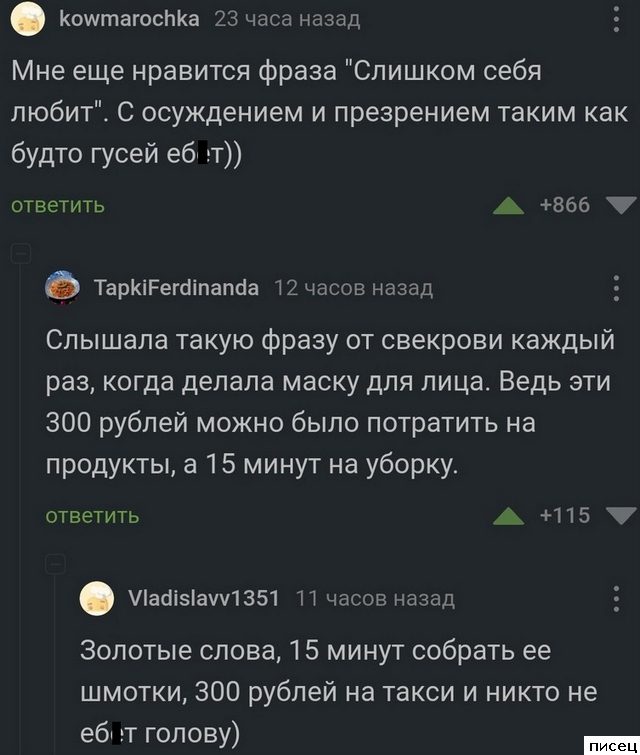Open overflow menu on kowmarochka's comment

616,17
